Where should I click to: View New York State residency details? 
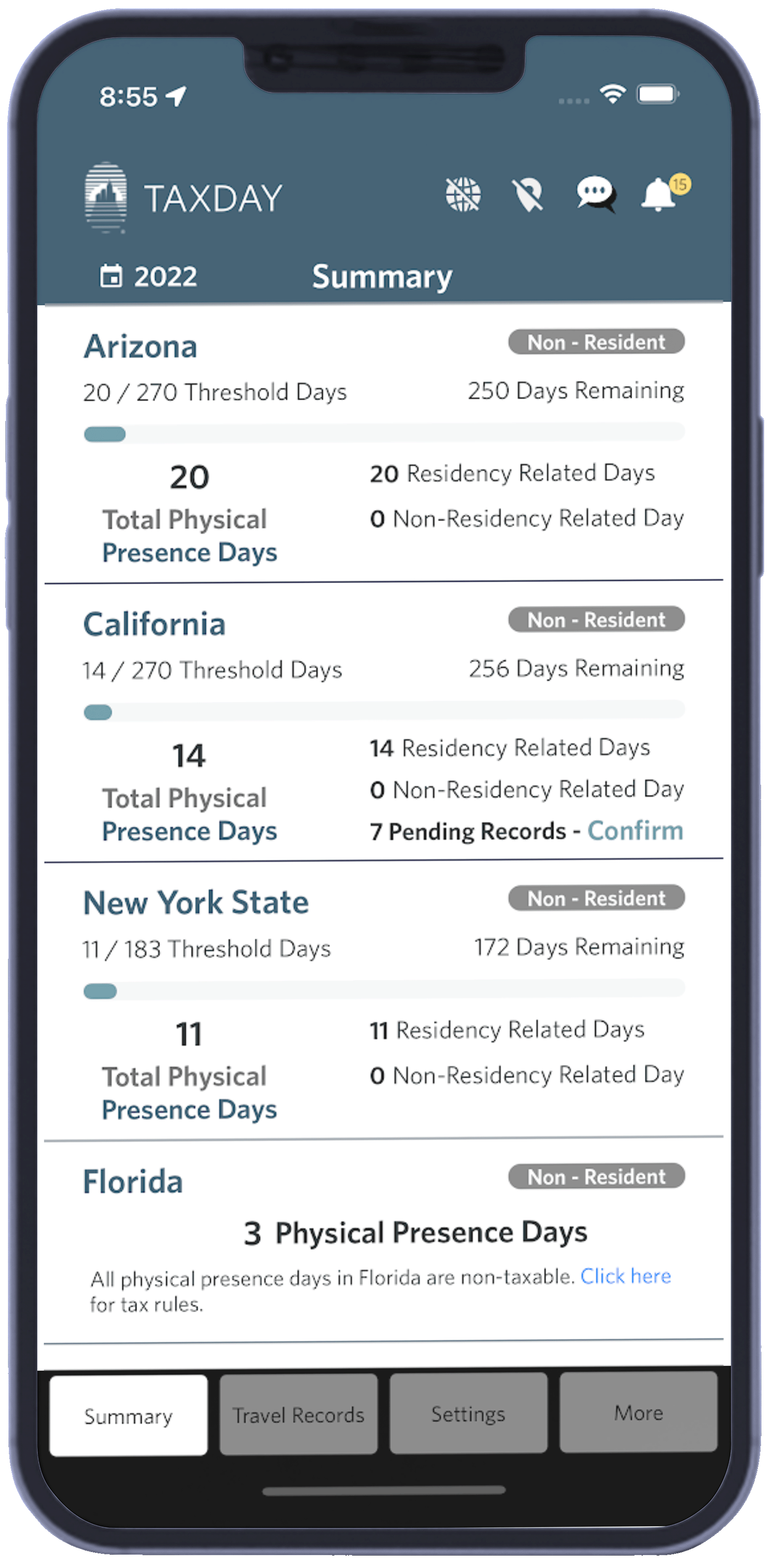pyautogui.click(x=196, y=903)
